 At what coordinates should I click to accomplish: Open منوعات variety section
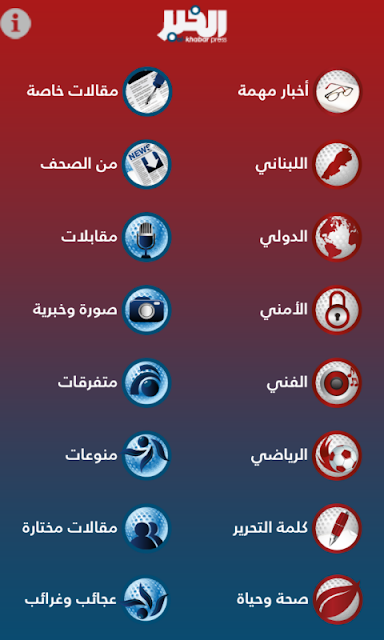click(x=118, y=455)
